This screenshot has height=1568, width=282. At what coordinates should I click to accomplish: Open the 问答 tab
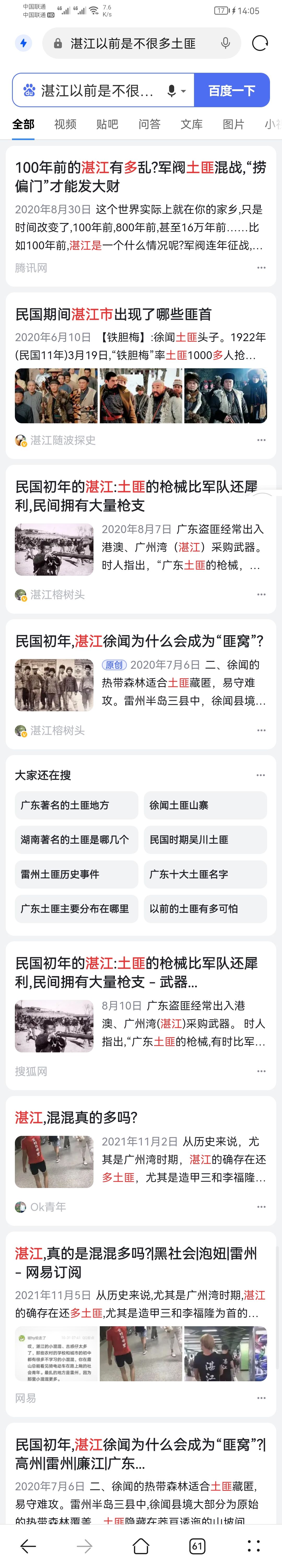[x=149, y=124]
